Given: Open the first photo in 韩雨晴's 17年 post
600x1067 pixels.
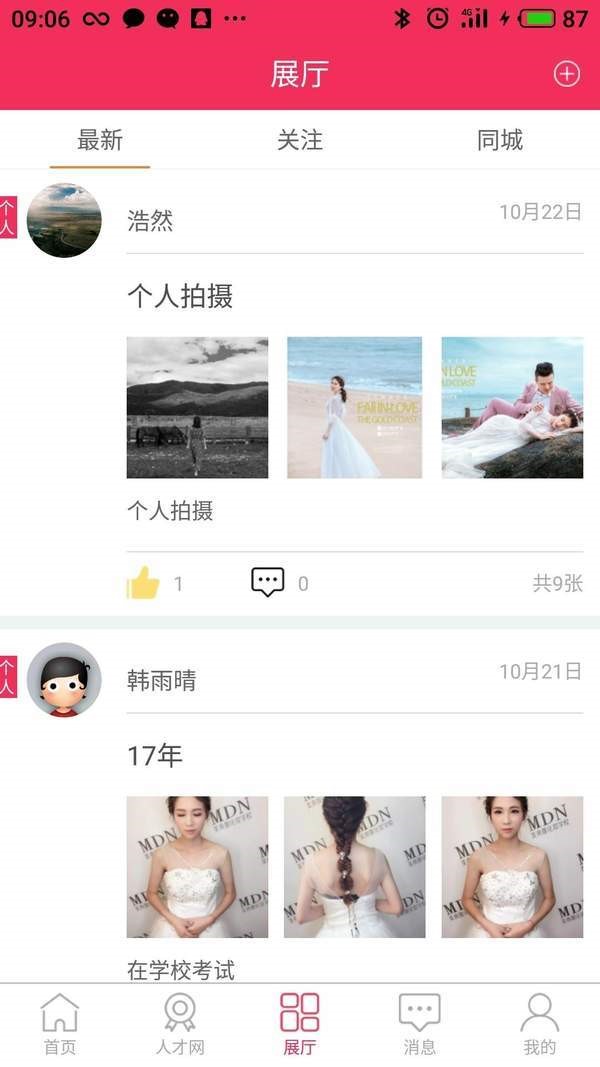Looking at the screenshot, I should (x=197, y=866).
